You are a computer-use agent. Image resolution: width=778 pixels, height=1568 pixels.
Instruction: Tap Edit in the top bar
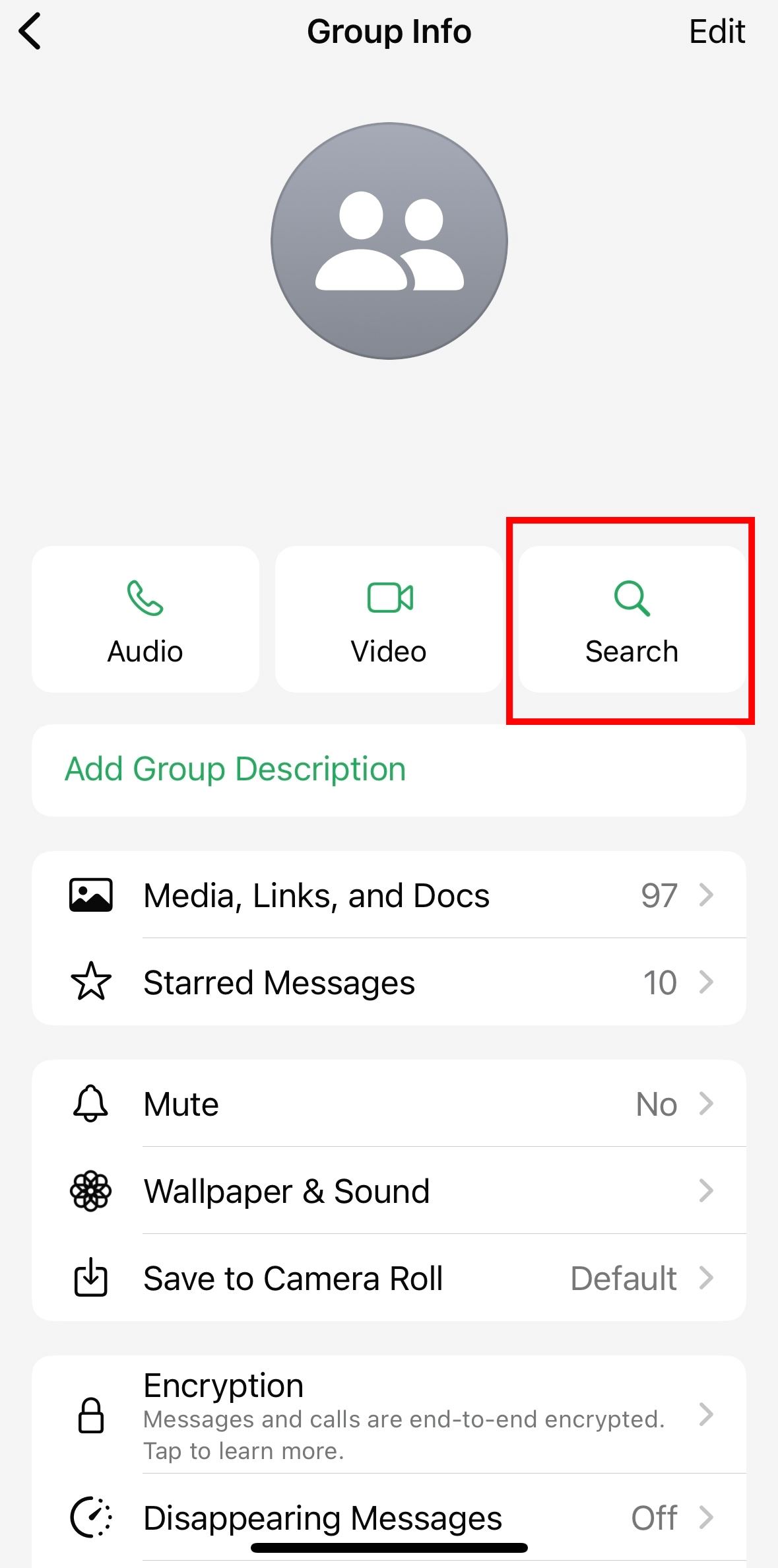point(717,31)
